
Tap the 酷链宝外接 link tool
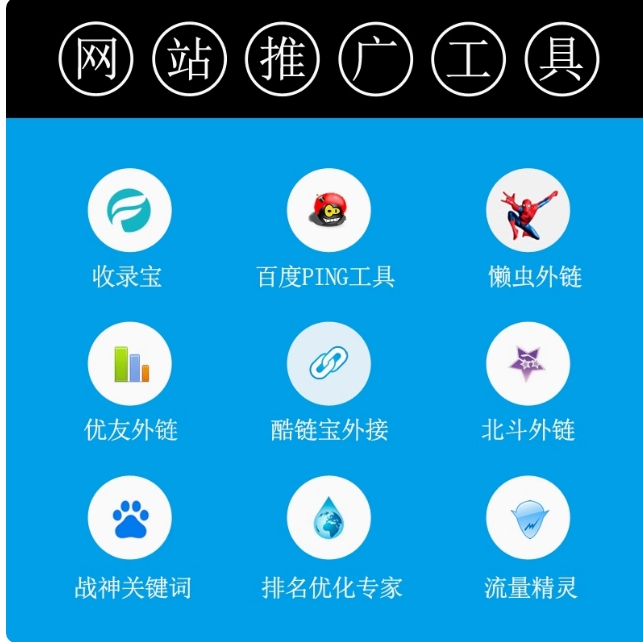pyautogui.click(x=328, y=365)
